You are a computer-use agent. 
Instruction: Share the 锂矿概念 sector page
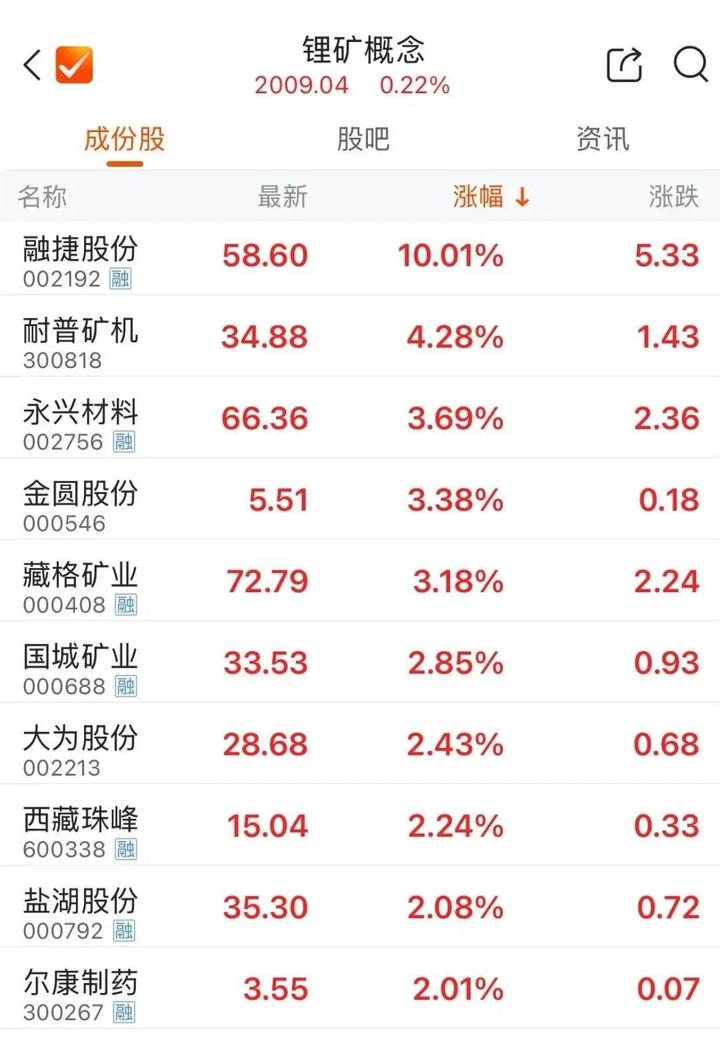point(624,65)
